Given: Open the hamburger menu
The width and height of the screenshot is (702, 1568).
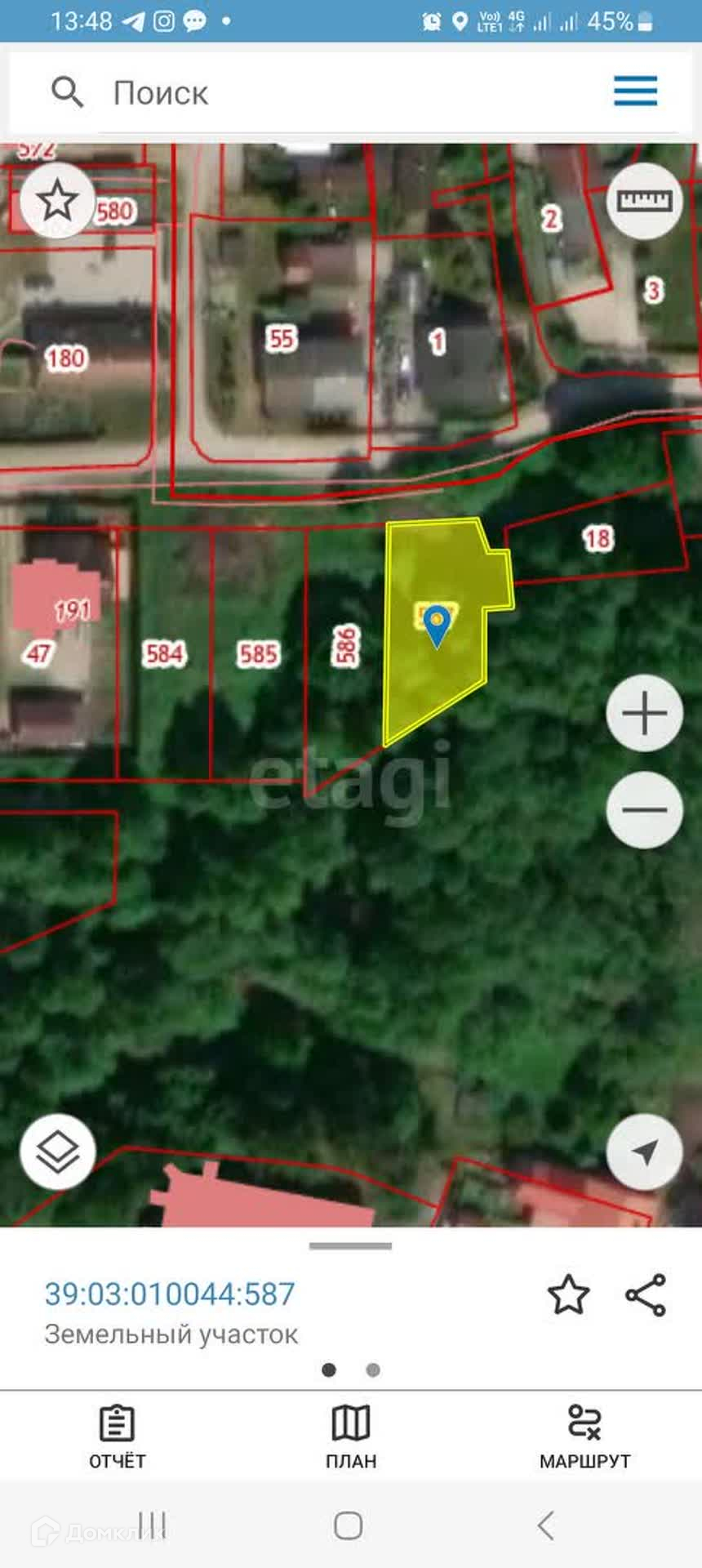Looking at the screenshot, I should pyautogui.click(x=635, y=91).
